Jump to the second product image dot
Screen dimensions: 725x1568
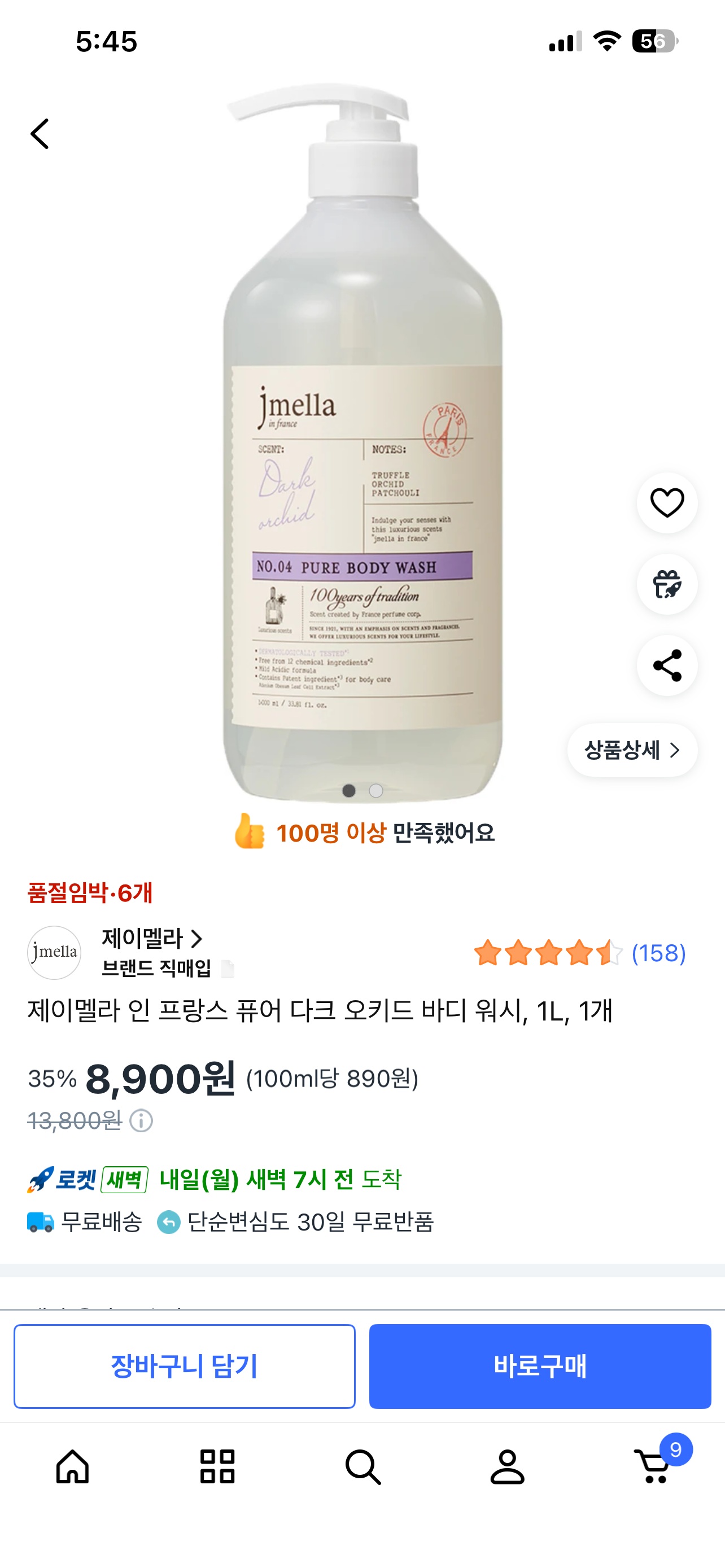(x=376, y=791)
